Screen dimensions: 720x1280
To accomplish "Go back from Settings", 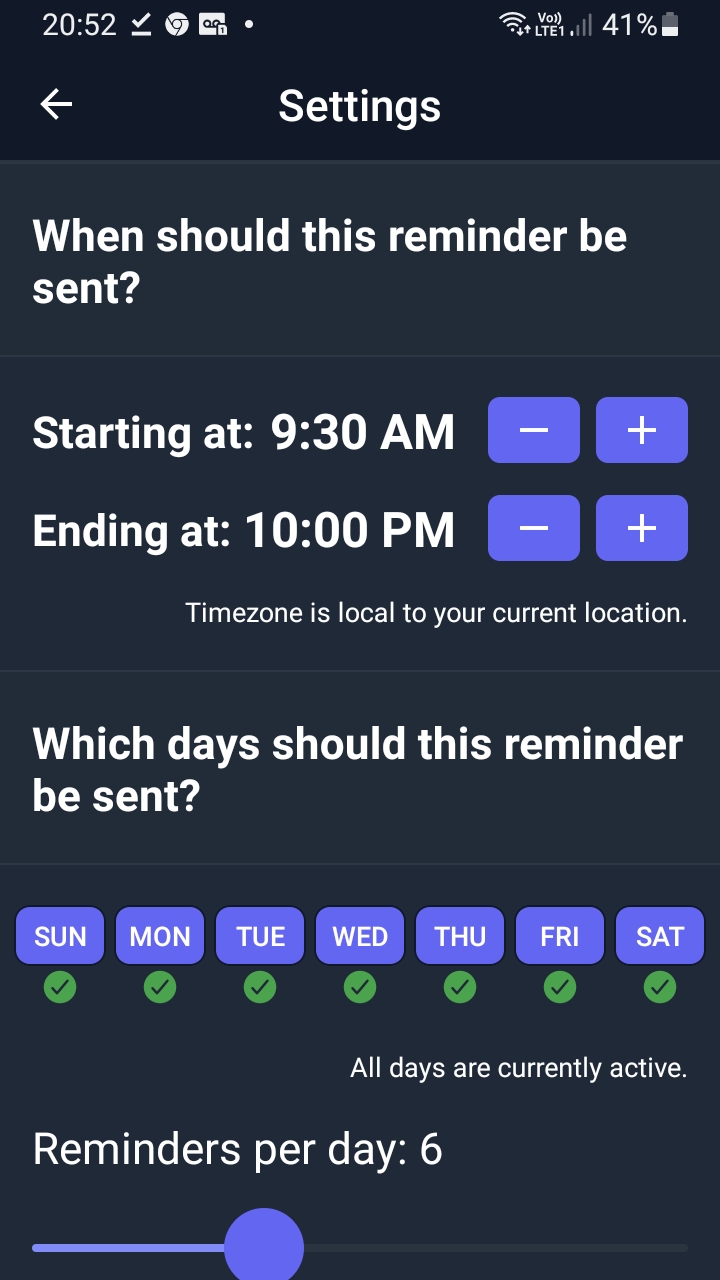I will pos(56,105).
